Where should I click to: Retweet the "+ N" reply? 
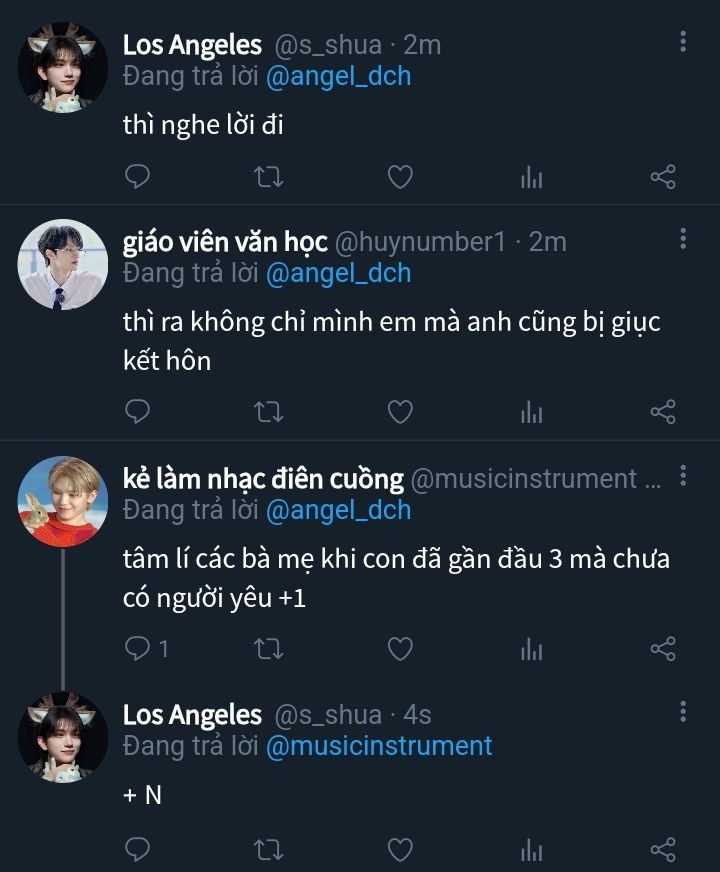[x=269, y=850]
